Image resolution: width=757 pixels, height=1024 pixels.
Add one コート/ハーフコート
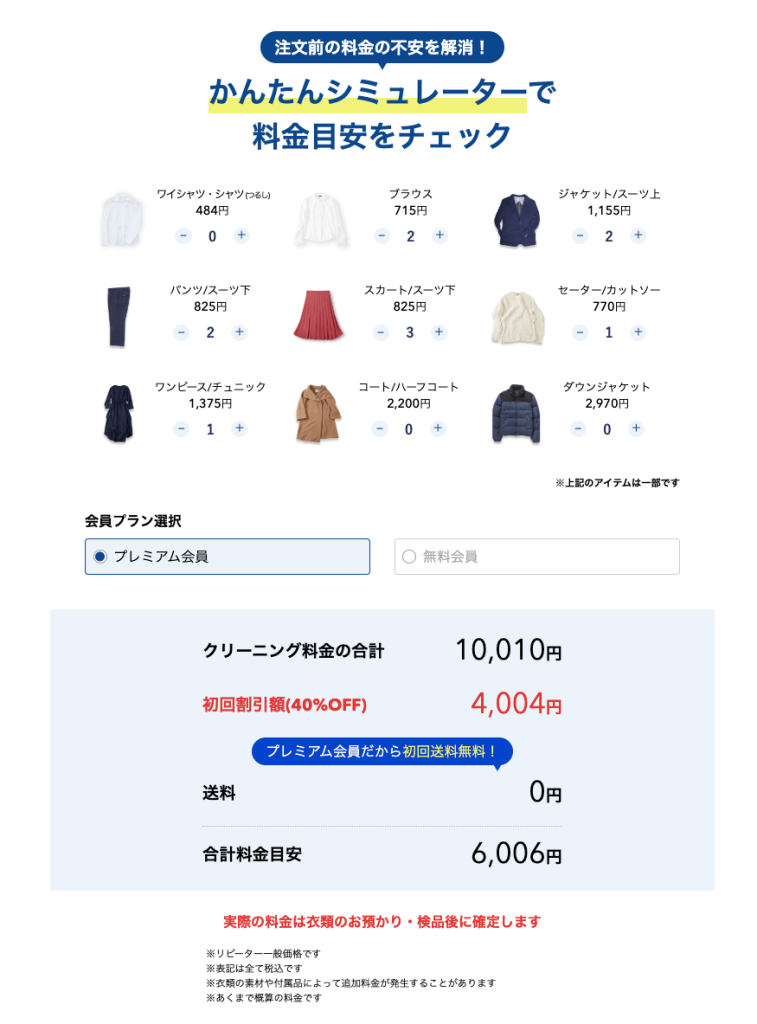(x=437, y=428)
